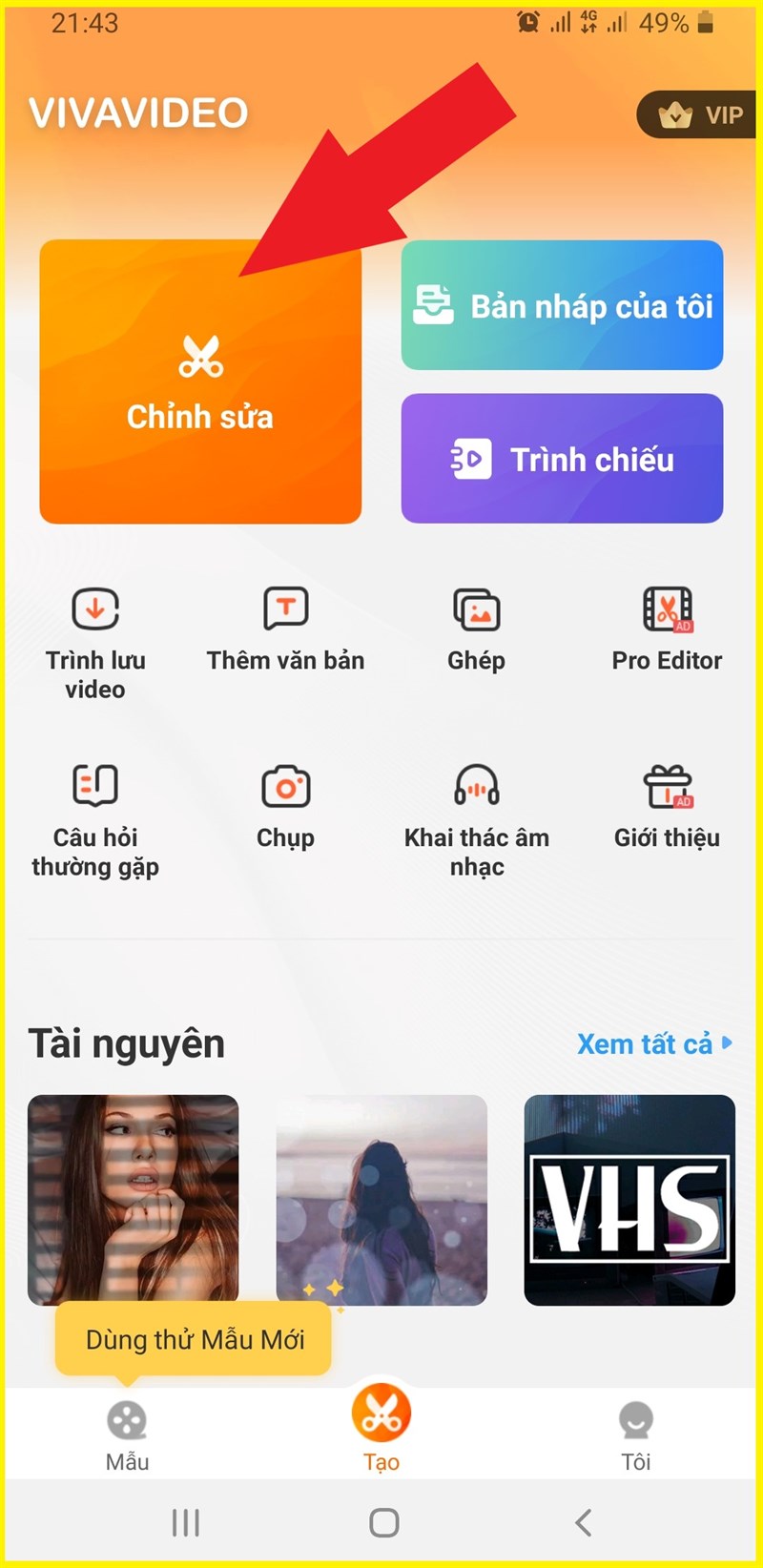This screenshot has width=763, height=1568.
Task: Select the Tạo tab
Action: (381, 1426)
